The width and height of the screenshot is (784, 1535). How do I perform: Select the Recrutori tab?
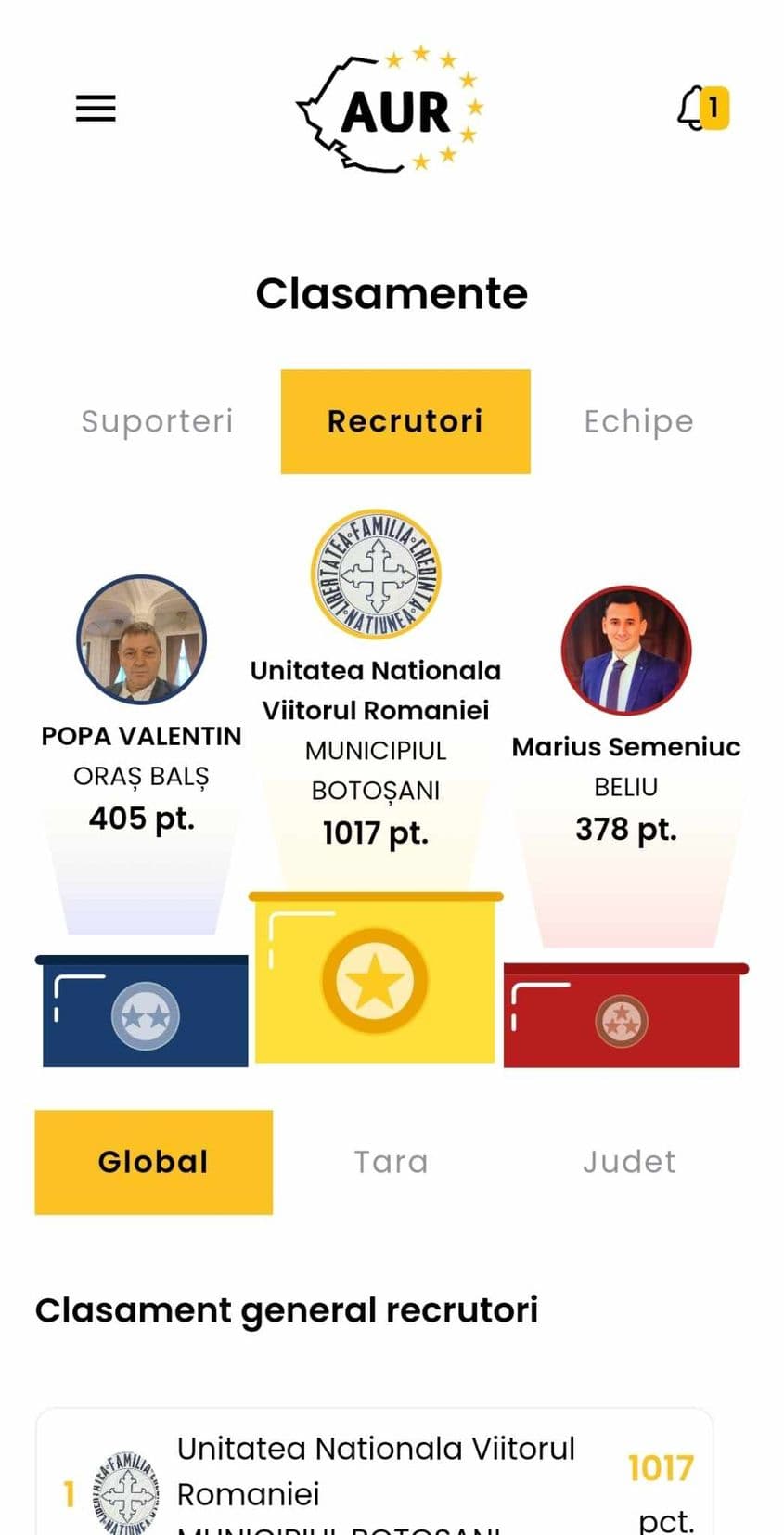405,421
